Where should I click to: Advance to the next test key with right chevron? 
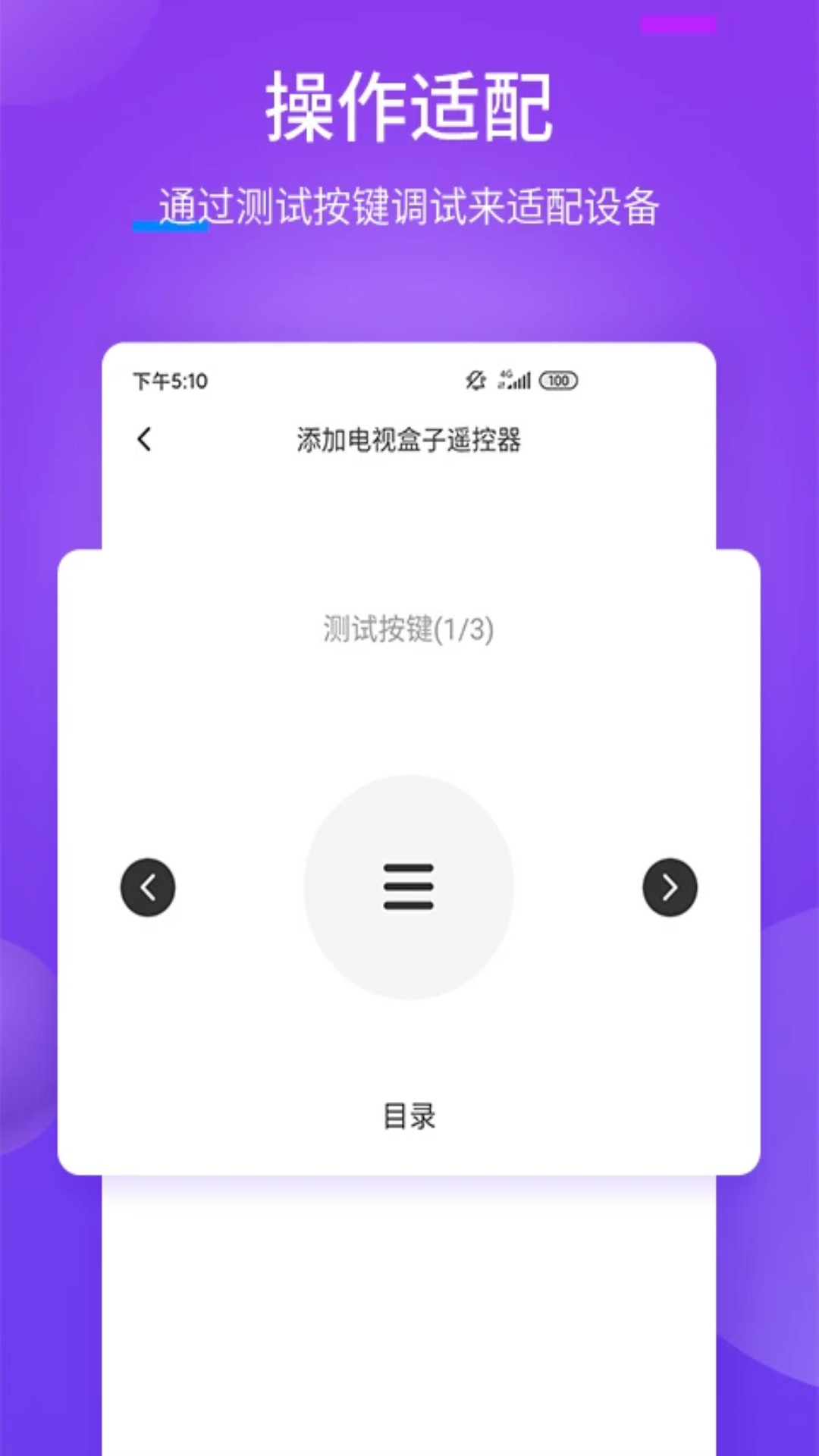click(670, 887)
